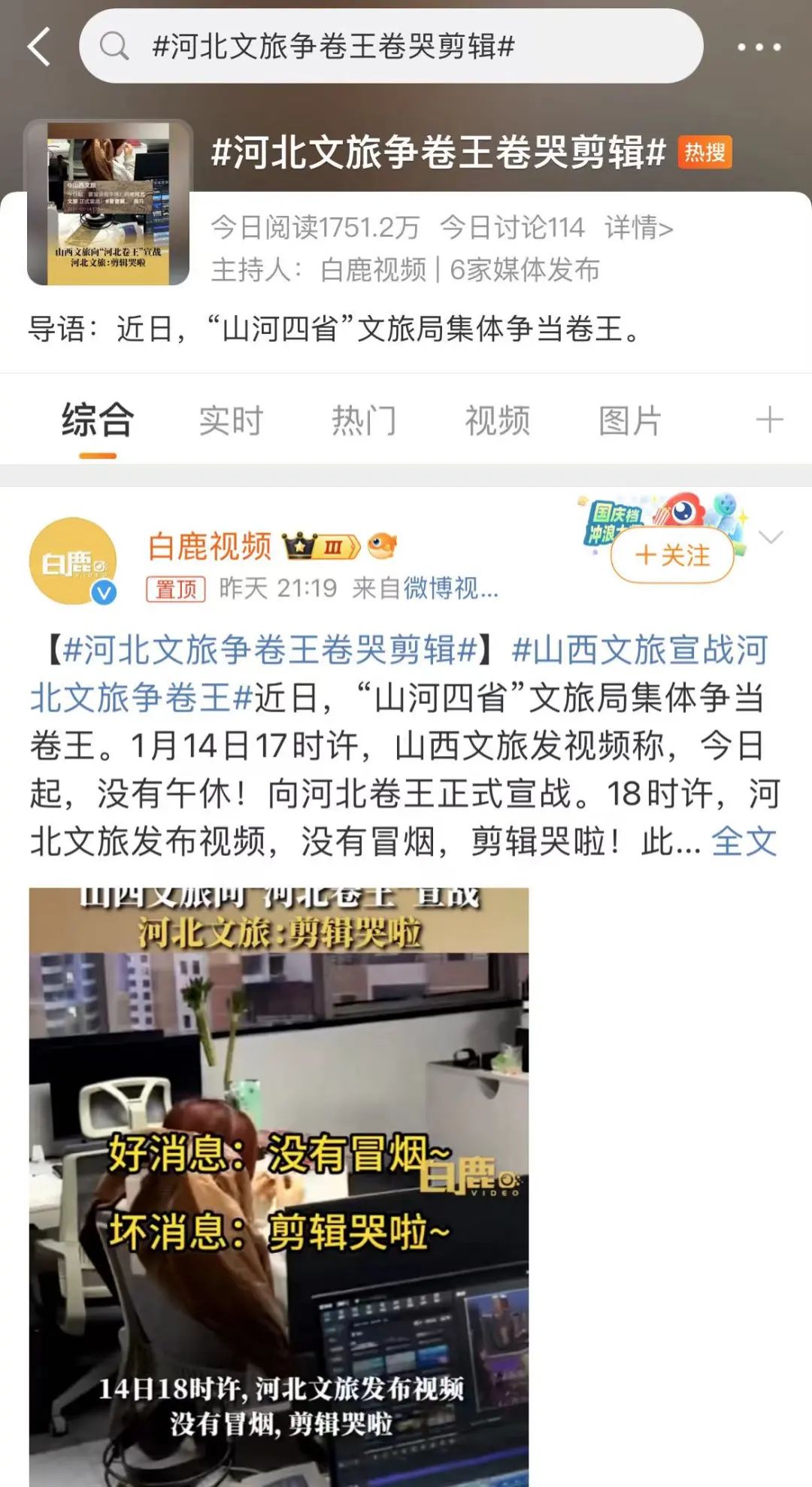
Task: Tap the search box with the hashtag
Action: [391, 47]
